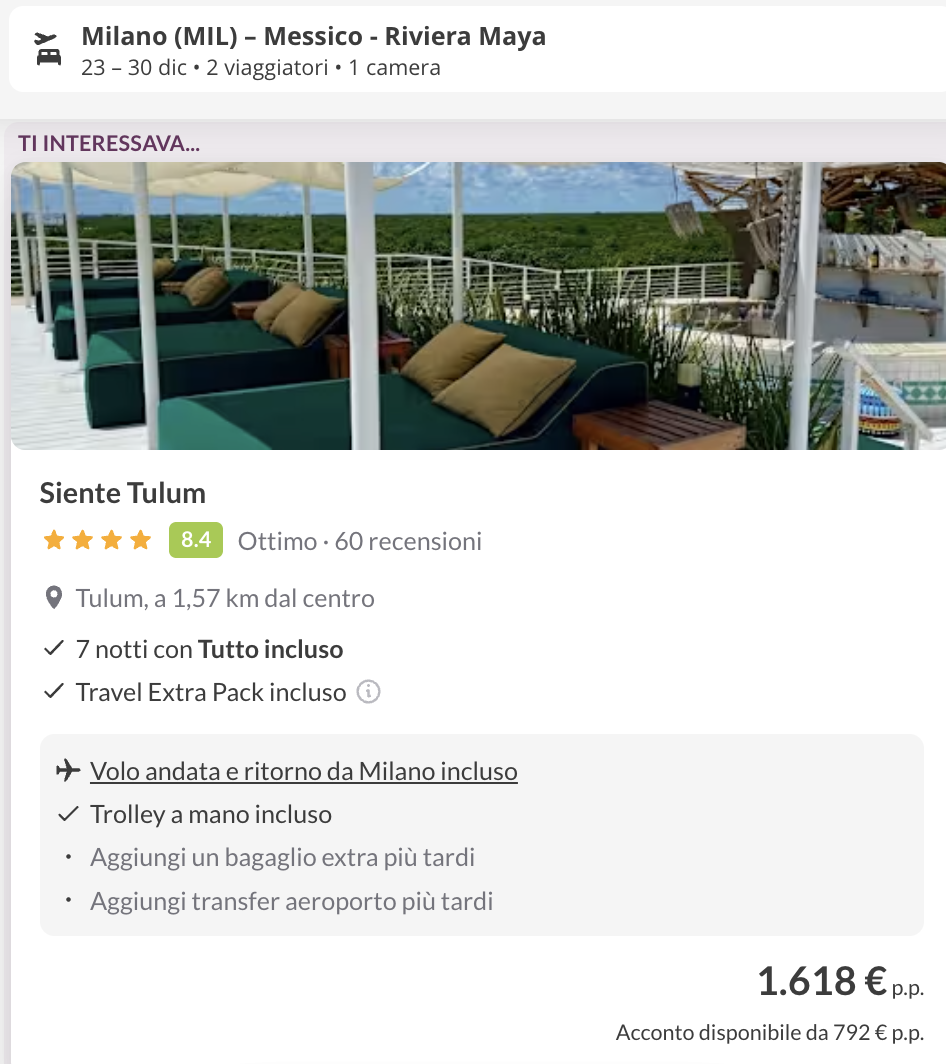The image size is (946, 1064).
Task: Click the checkmark beside Trolley a mano incluso
Action: point(67,814)
